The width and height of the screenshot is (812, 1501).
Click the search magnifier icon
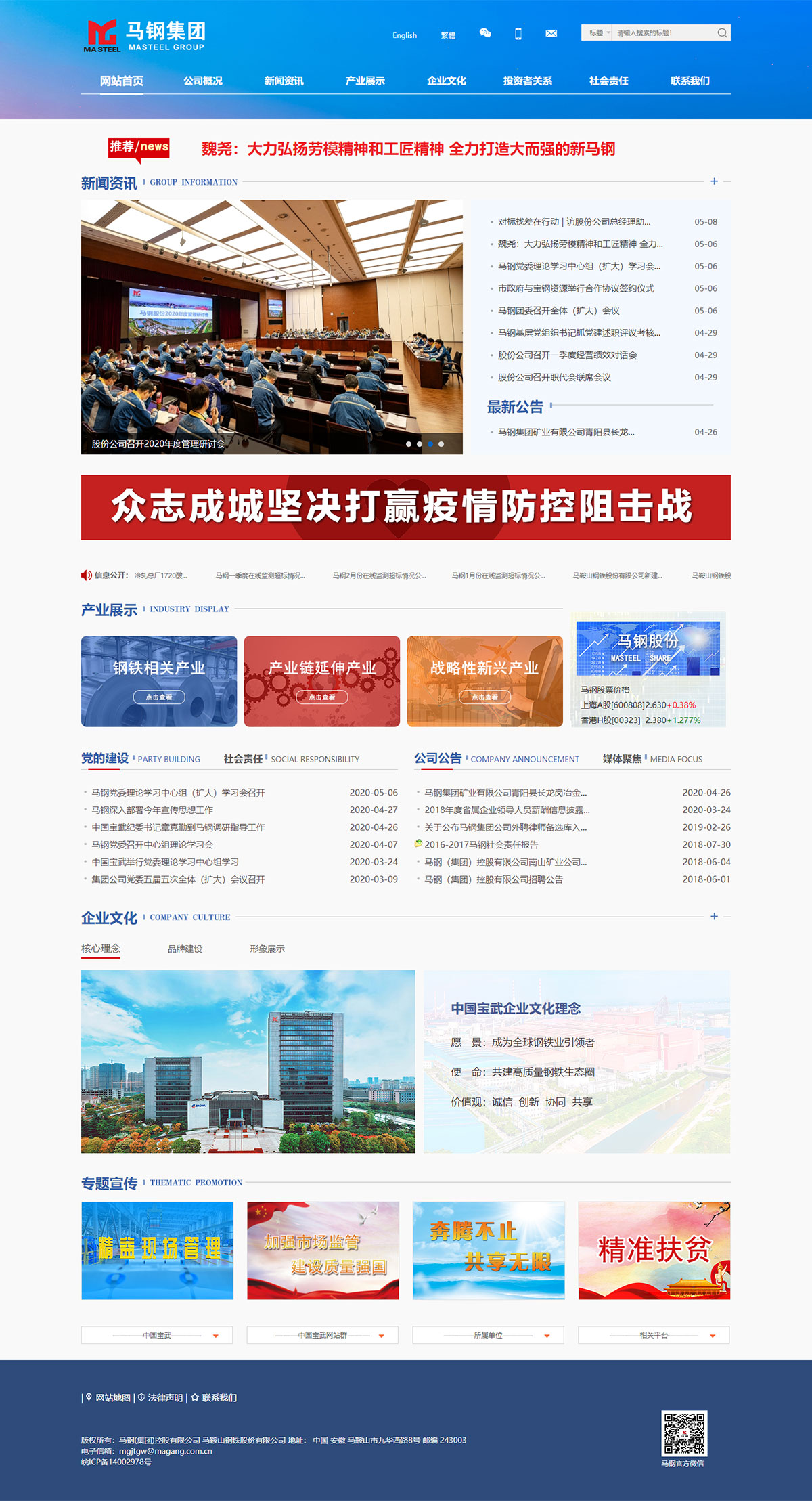pos(722,32)
